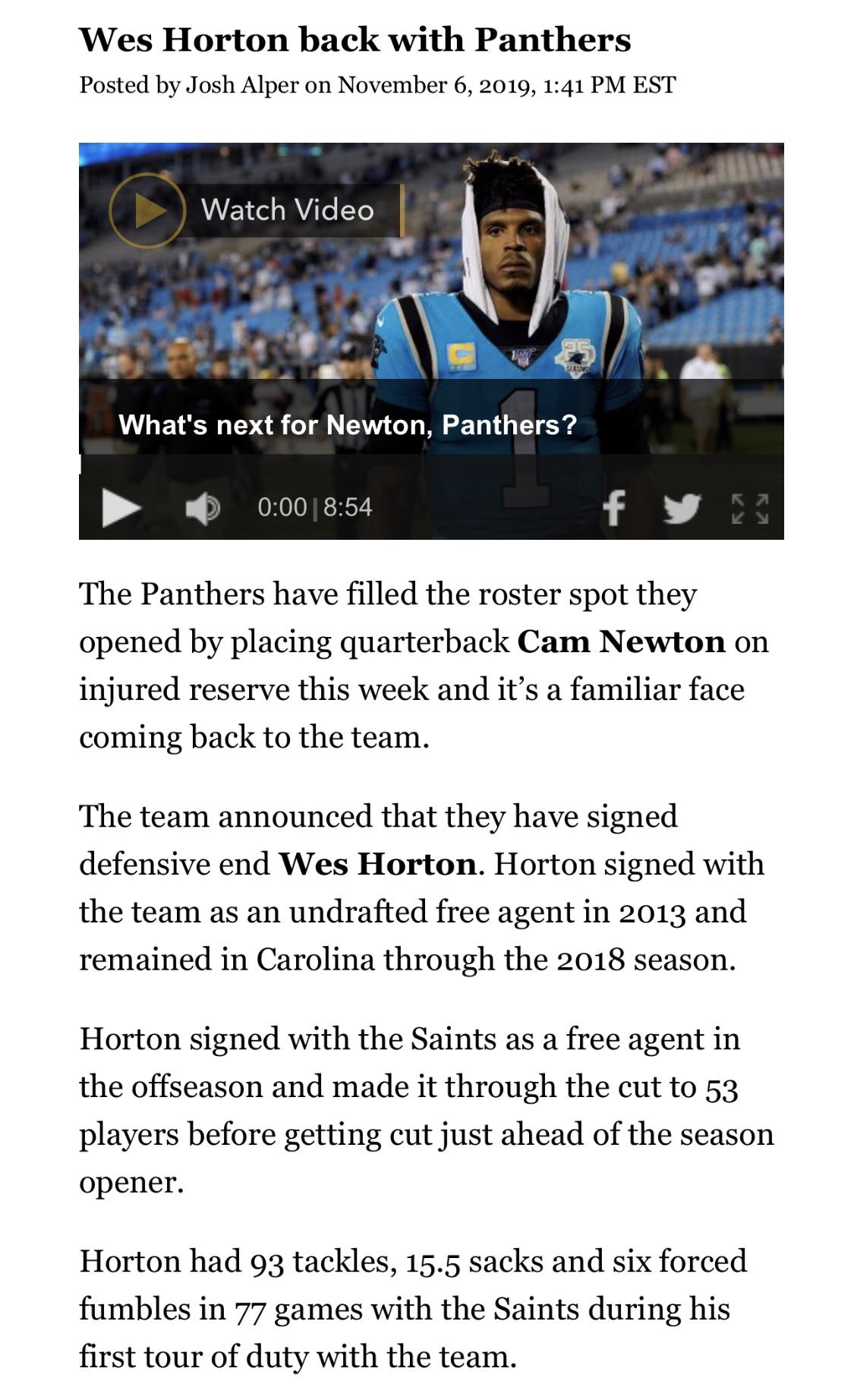Open the Cam Newton player link
The image size is (854, 1400).
[x=621, y=642]
